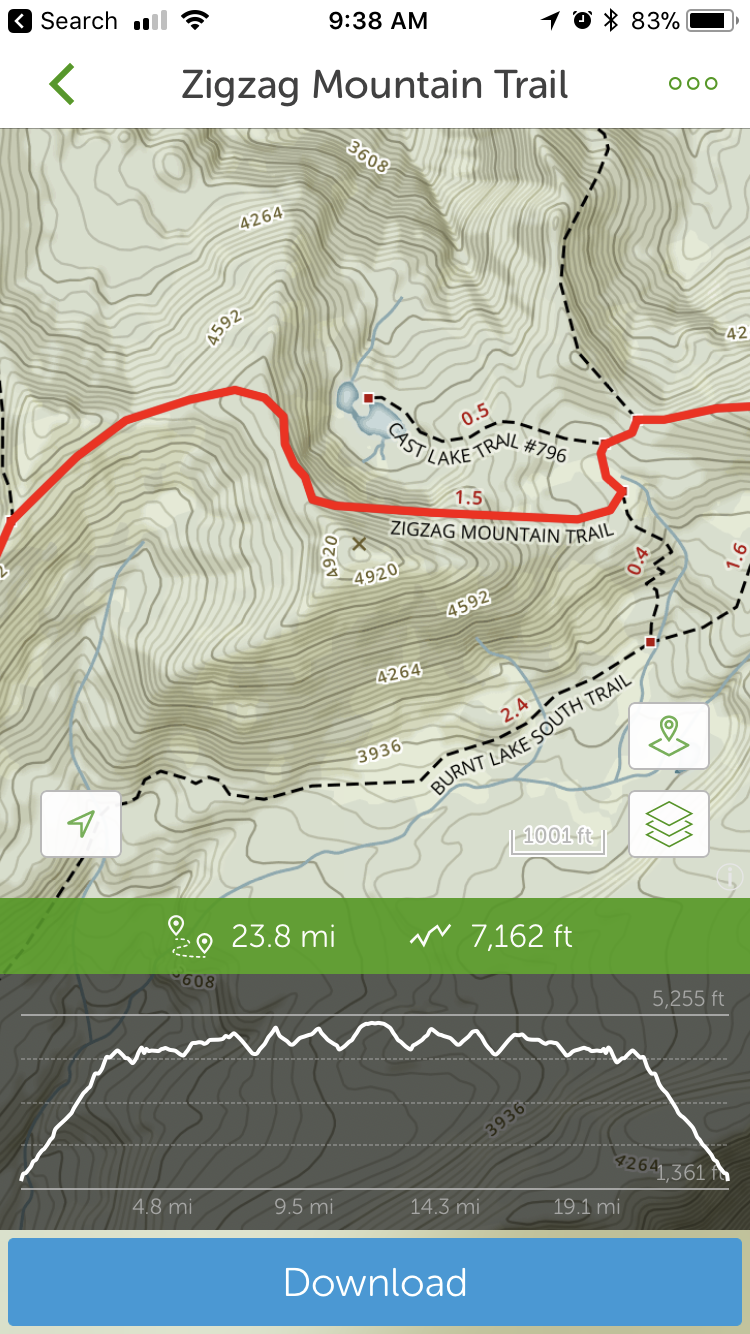Tap the Download button
This screenshot has height=1334, width=750.
click(x=375, y=1282)
